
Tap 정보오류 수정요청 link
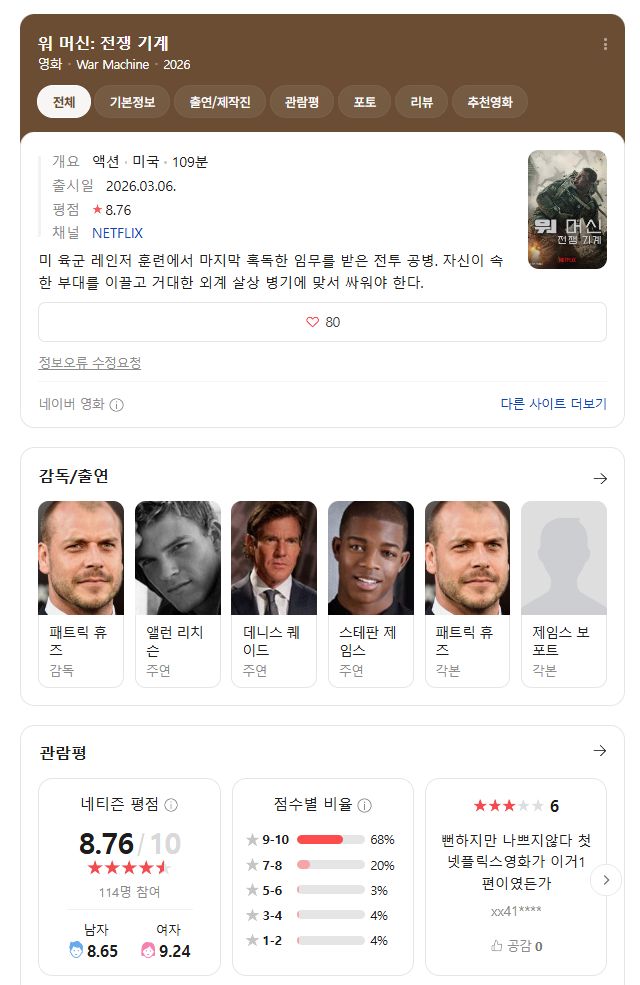tap(89, 363)
